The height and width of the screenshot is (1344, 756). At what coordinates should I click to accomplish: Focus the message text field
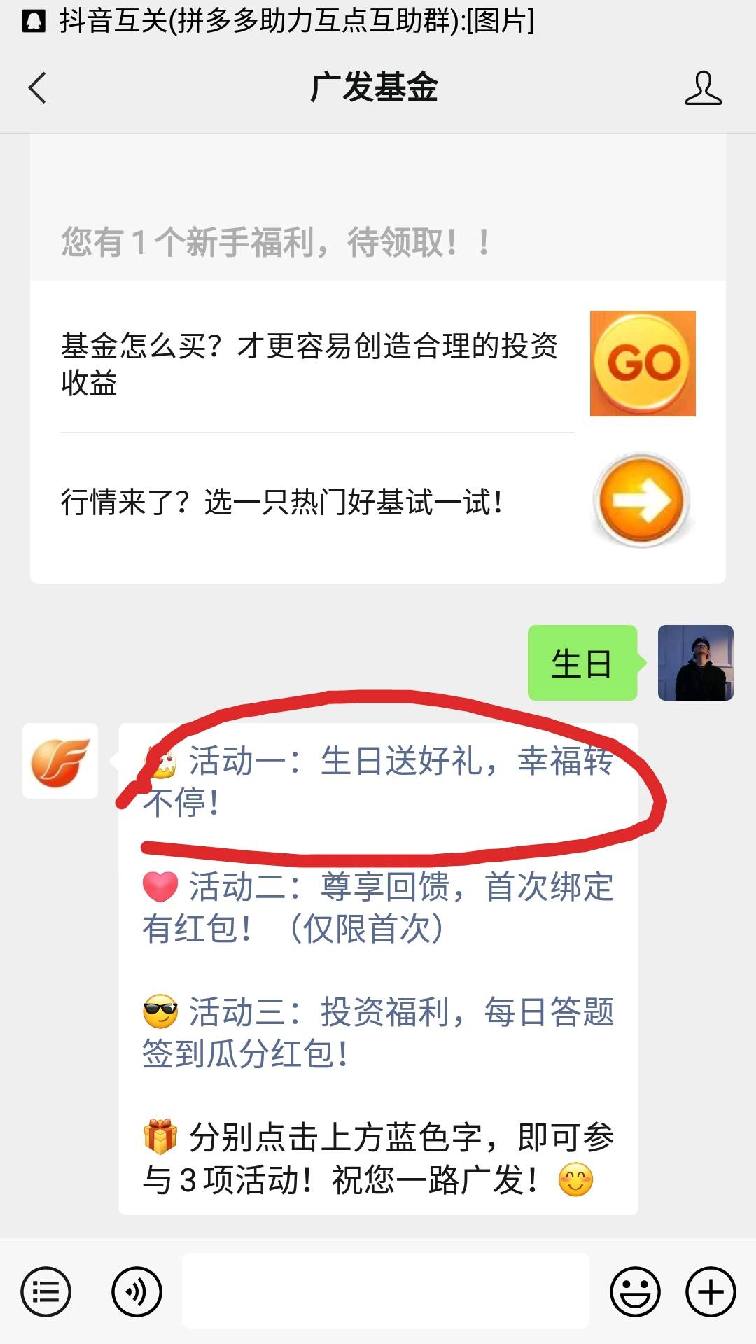coord(385,1291)
